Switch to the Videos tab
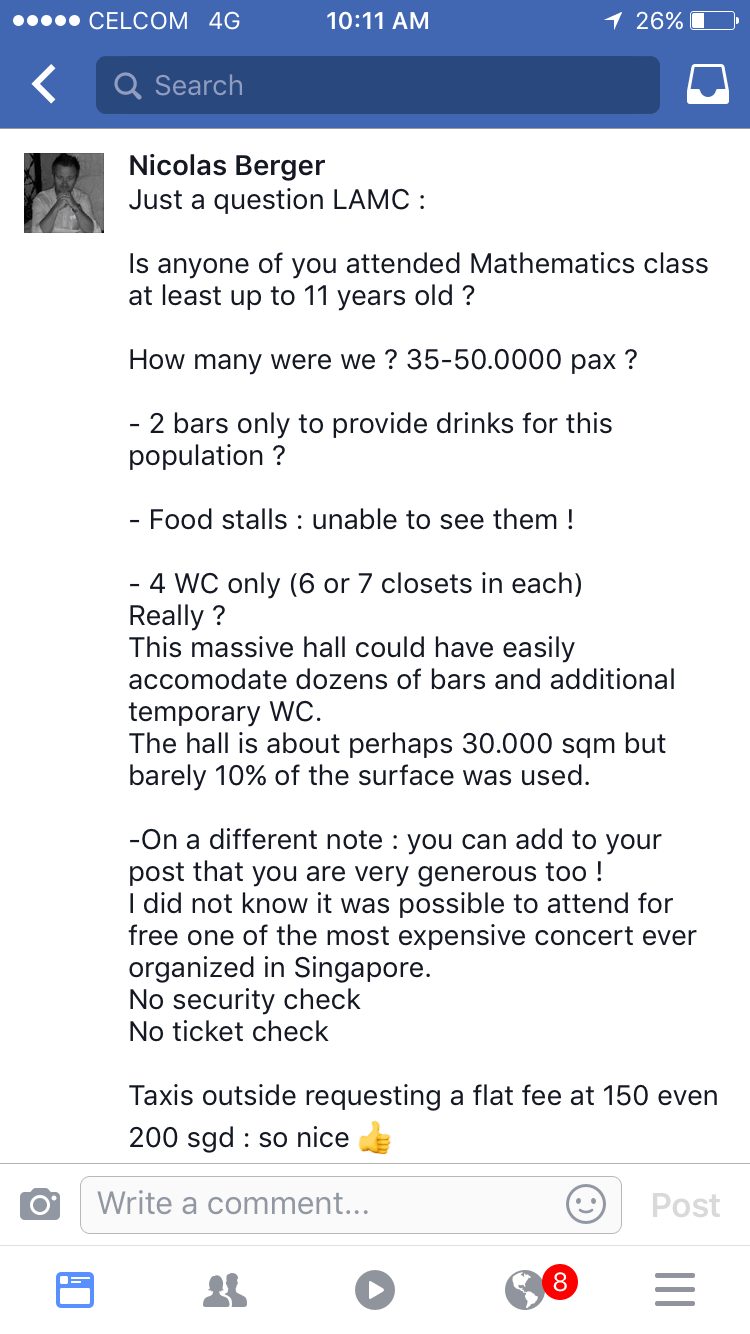Viewport: 750px width, 1334px height. coord(375,1290)
